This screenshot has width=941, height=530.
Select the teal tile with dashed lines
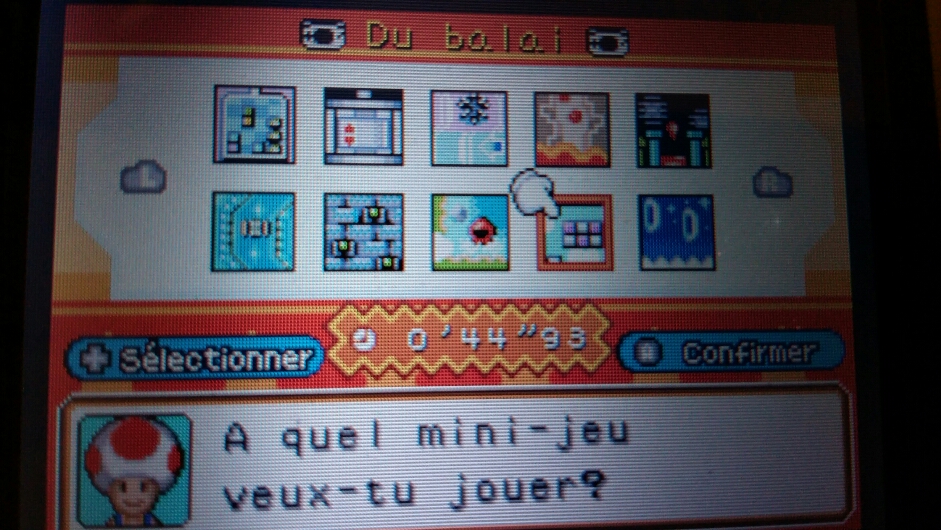[x=253, y=231]
